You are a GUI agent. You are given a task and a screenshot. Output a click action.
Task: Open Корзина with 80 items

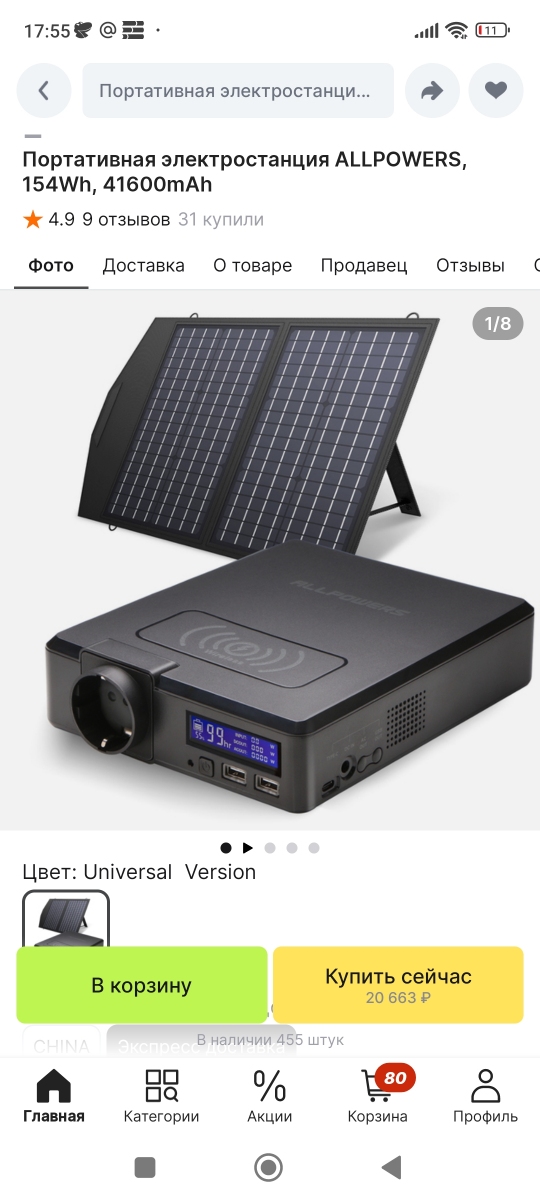(x=378, y=1097)
